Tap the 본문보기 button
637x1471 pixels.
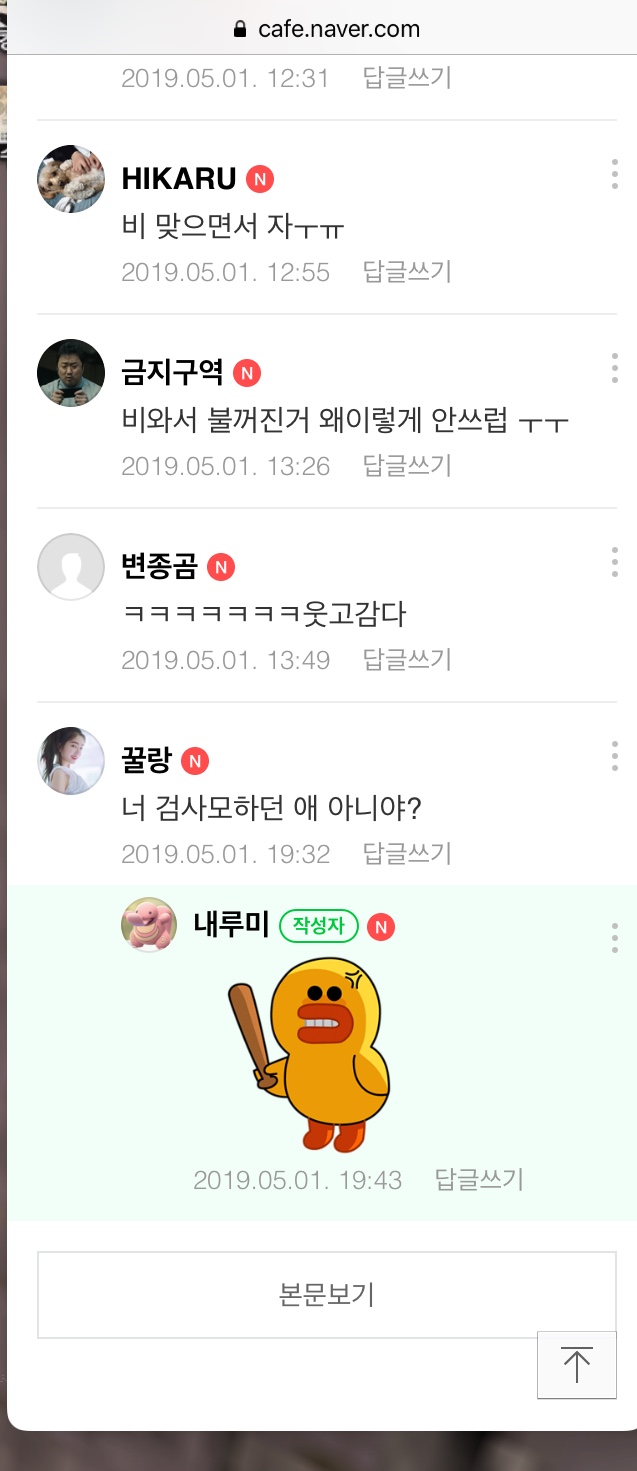pos(326,1295)
